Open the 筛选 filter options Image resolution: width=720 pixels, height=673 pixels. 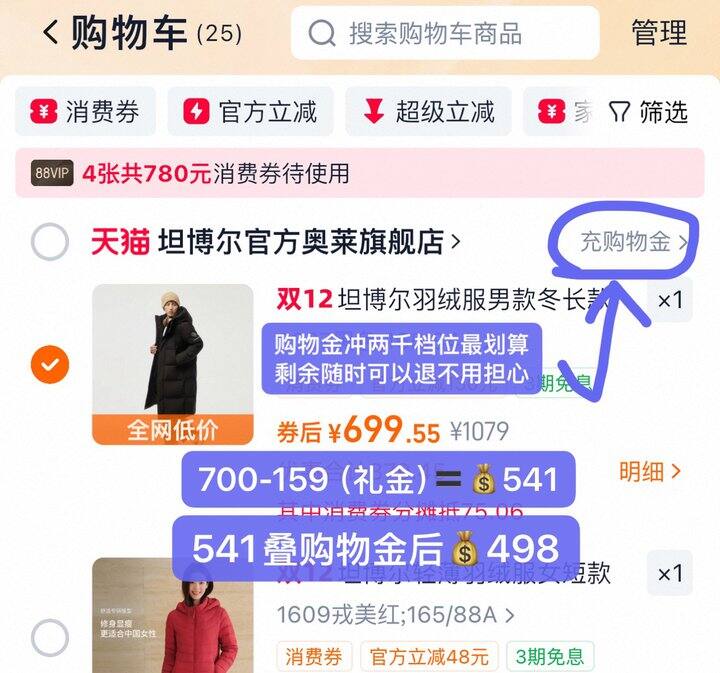pyautogui.click(x=648, y=112)
